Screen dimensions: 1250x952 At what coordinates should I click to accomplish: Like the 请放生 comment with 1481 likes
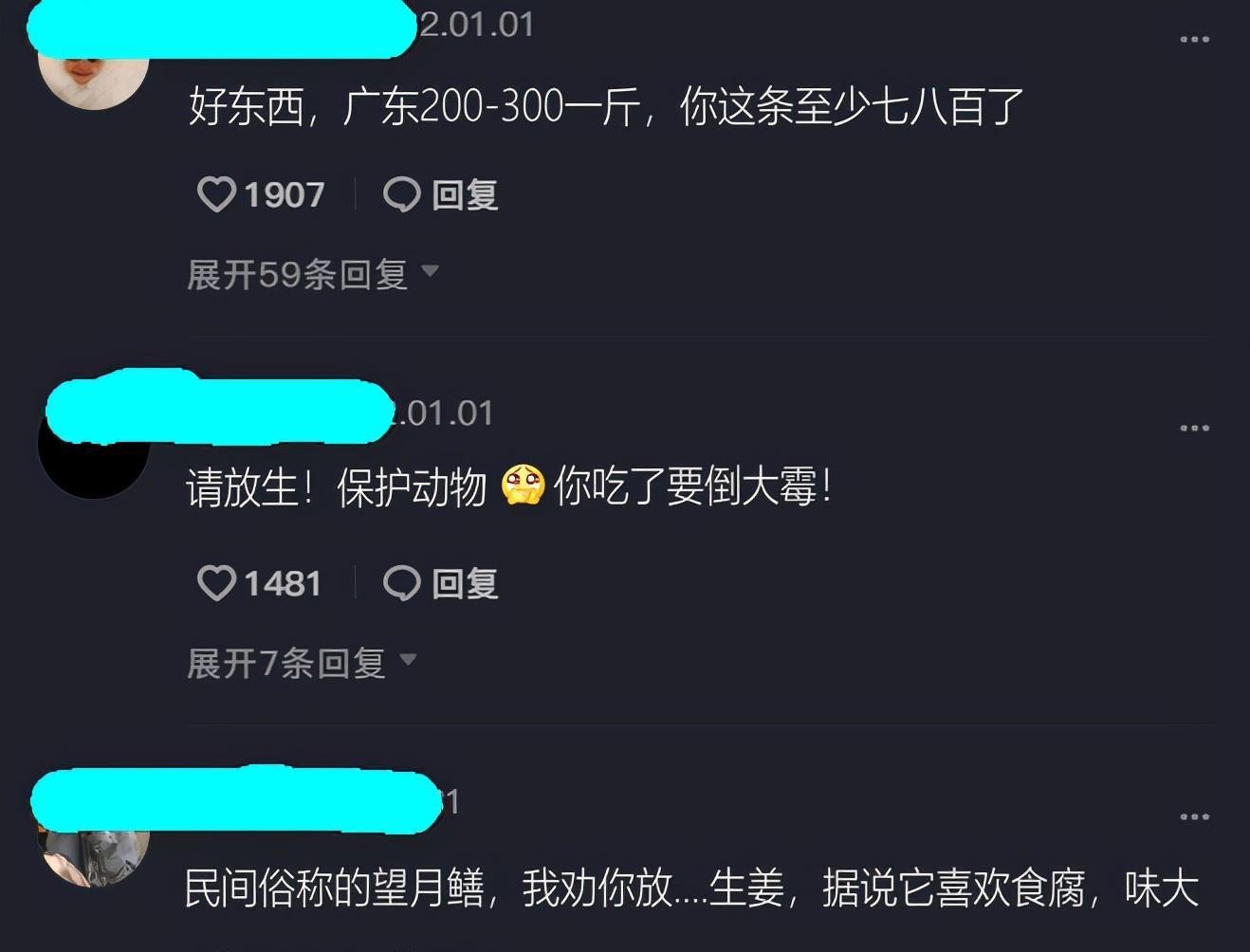pyautogui.click(x=216, y=583)
